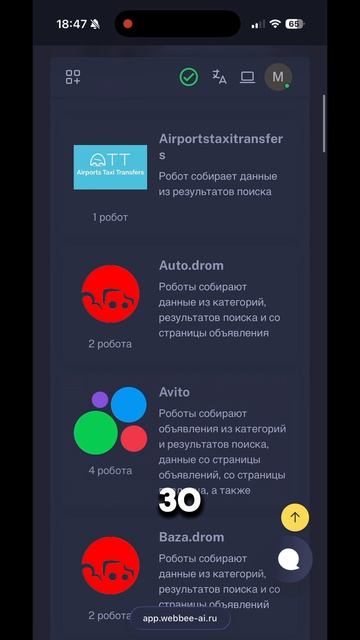Tap the green checkmark status icon
The width and height of the screenshot is (360, 640).
189,77
